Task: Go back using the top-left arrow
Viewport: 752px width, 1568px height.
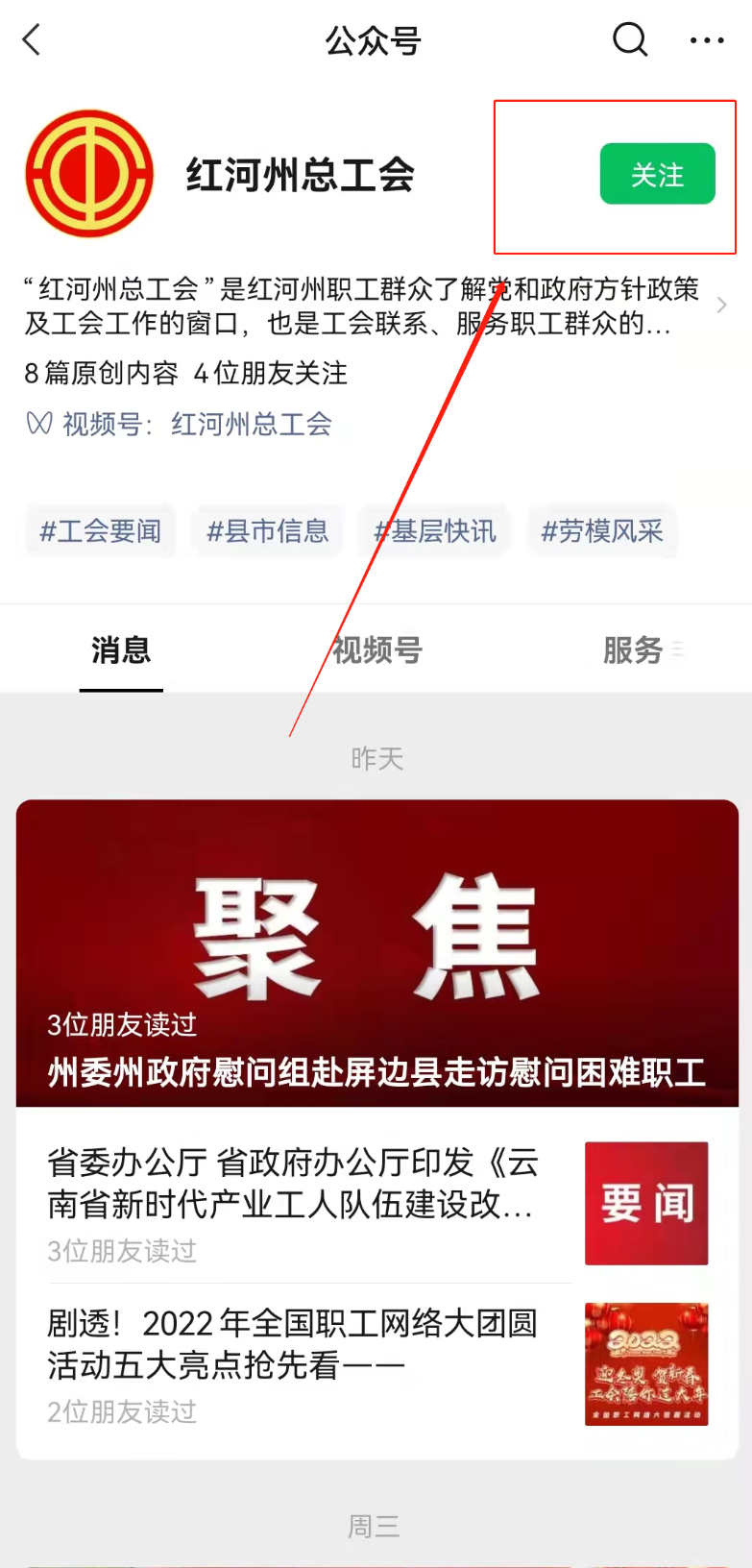Action: [x=32, y=40]
